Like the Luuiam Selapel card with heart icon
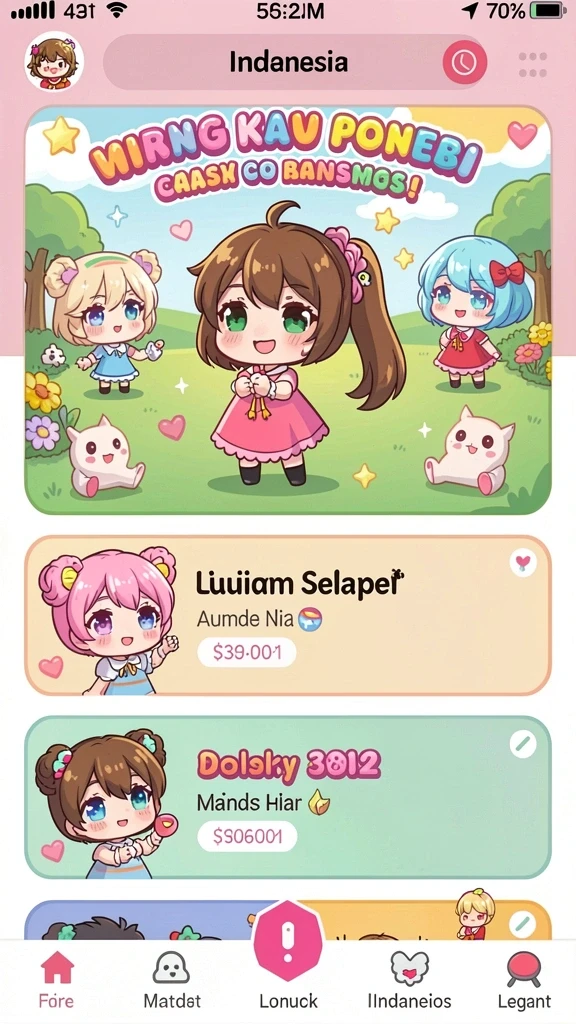This screenshot has width=576, height=1024. pos(523,562)
